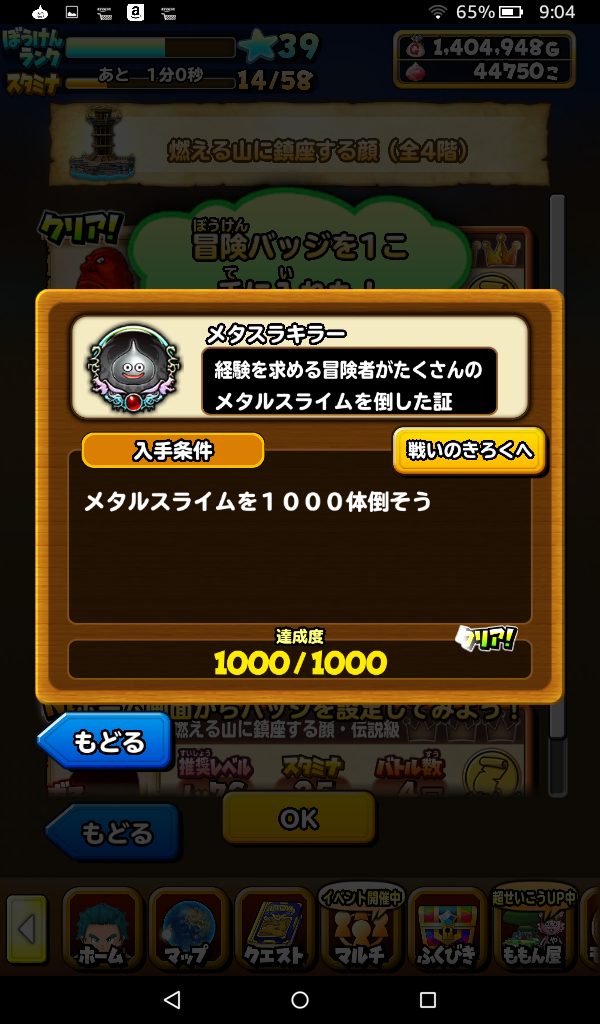Switch to the クエスト quest tab
This screenshot has width=600, height=1024.
coord(273,930)
